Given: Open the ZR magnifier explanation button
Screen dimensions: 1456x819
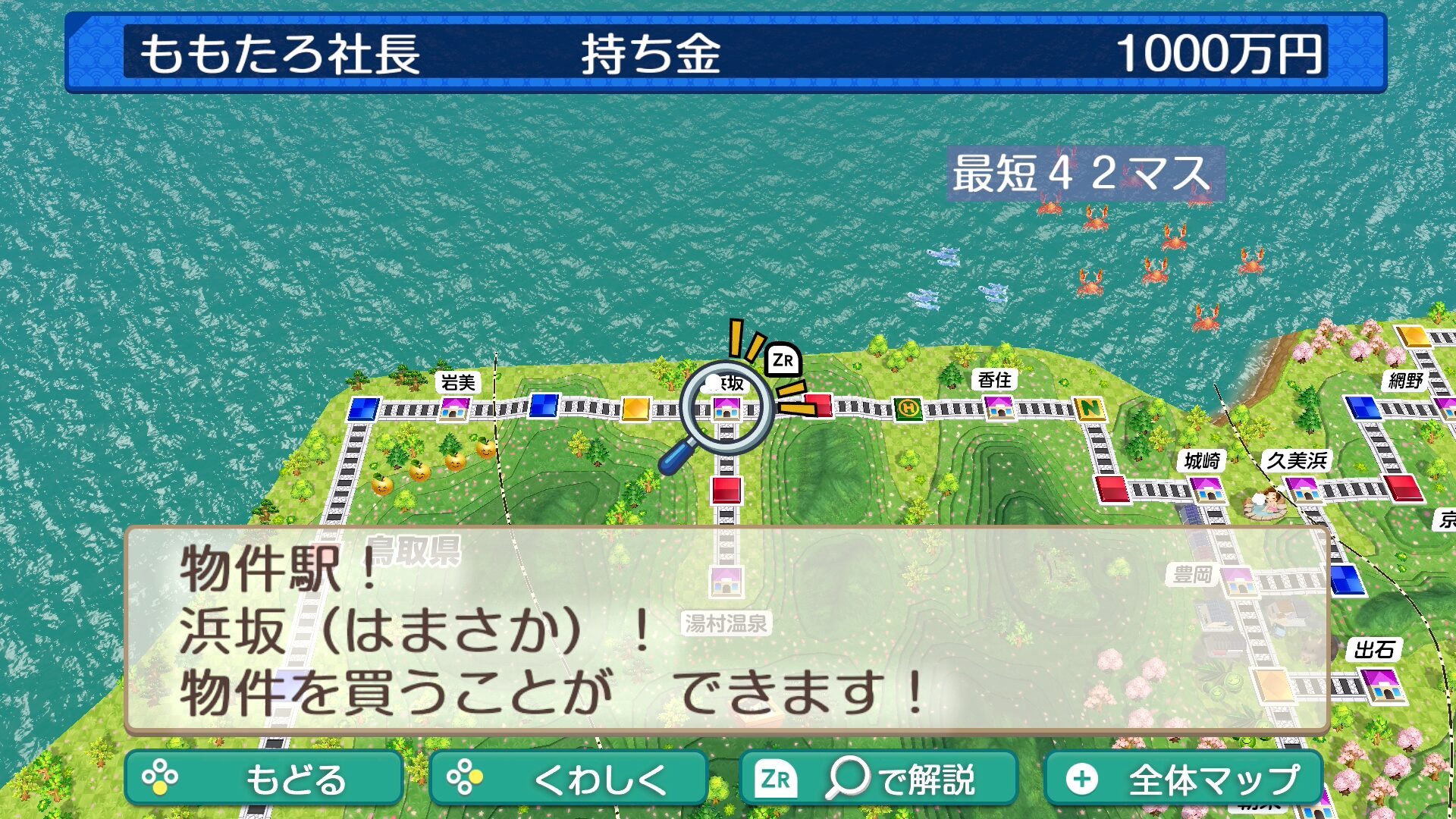Looking at the screenshot, I should coord(878,779).
